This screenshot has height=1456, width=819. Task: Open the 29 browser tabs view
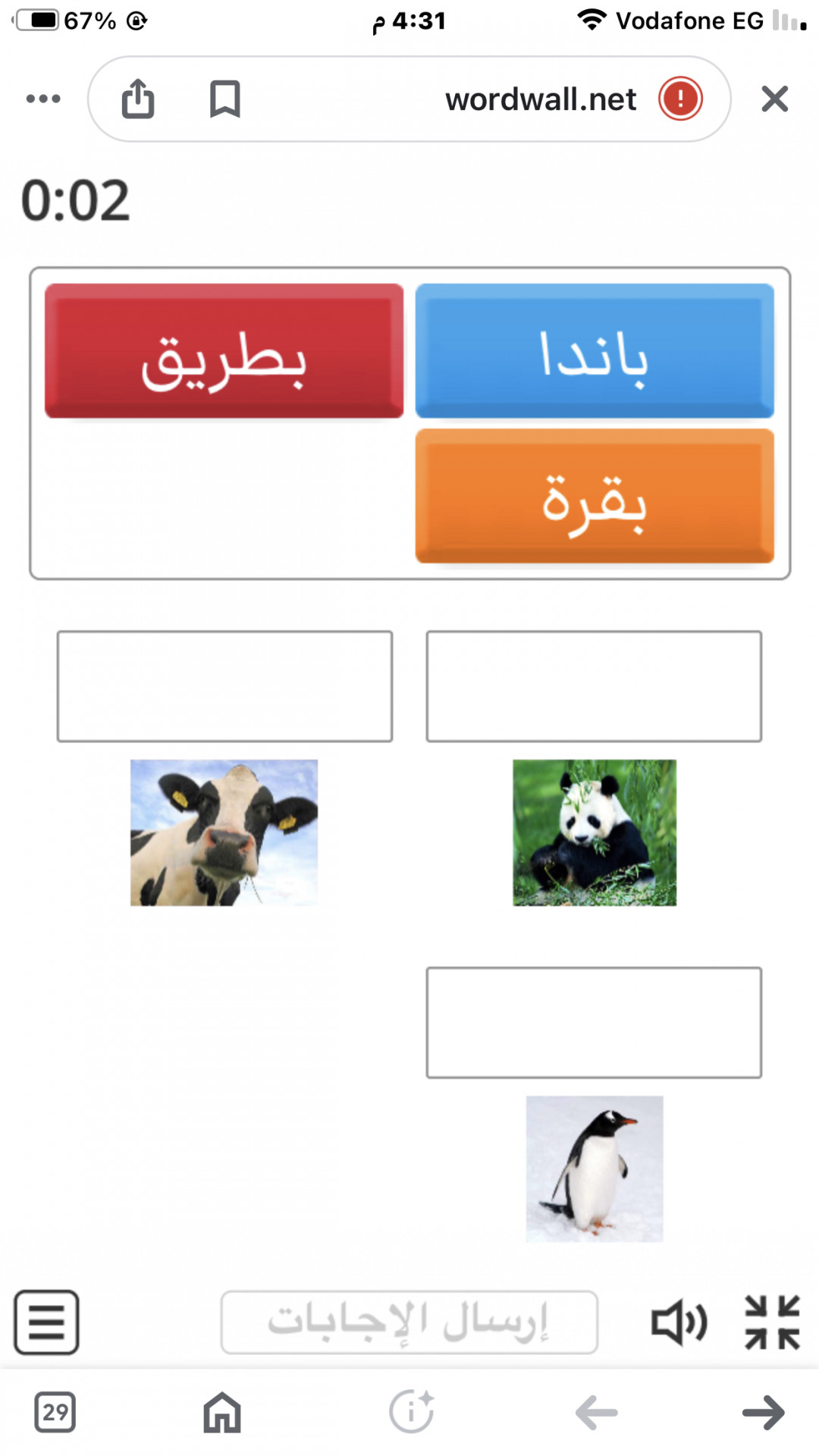55,1412
